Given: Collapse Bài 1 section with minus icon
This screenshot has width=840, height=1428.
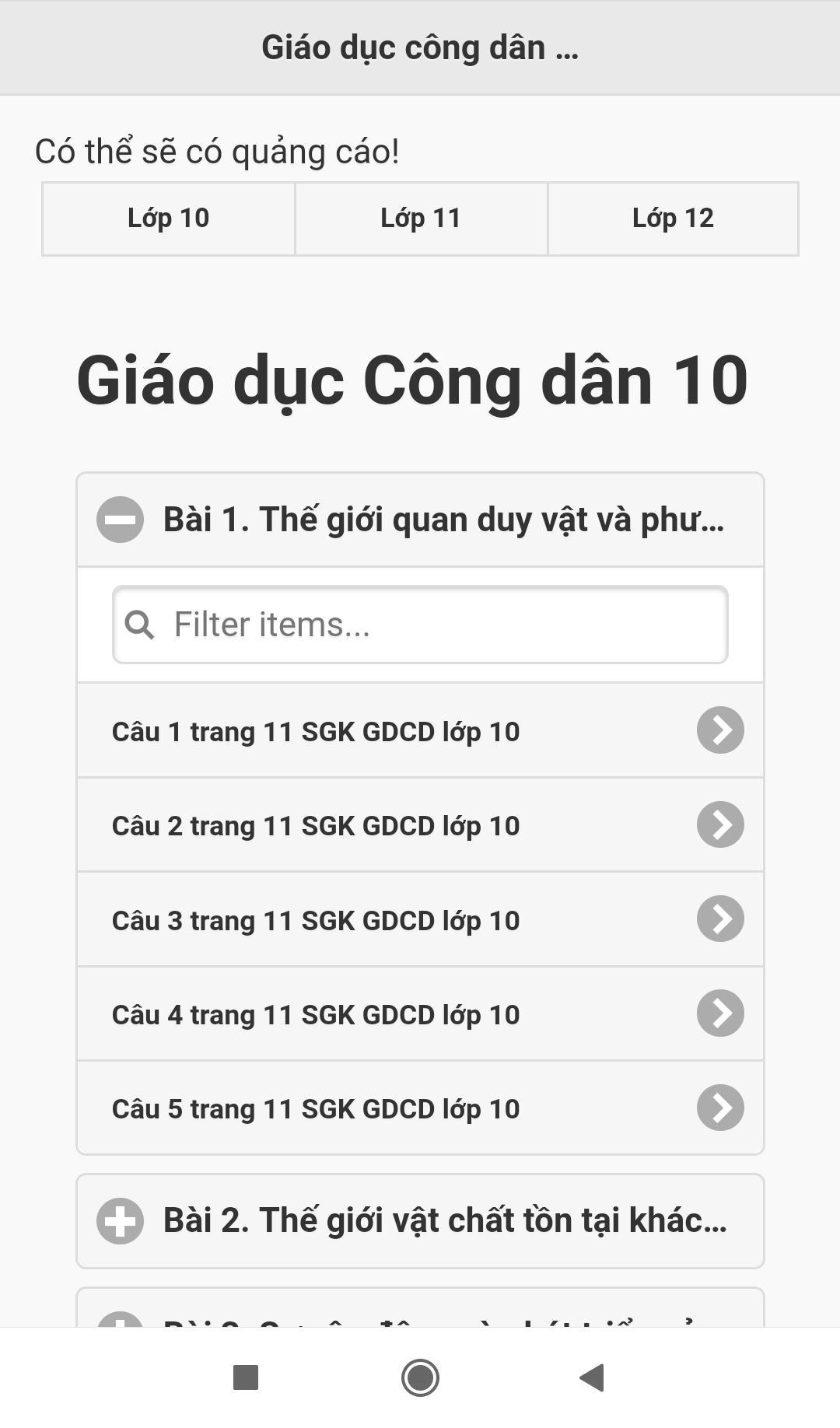Looking at the screenshot, I should coord(121,520).
